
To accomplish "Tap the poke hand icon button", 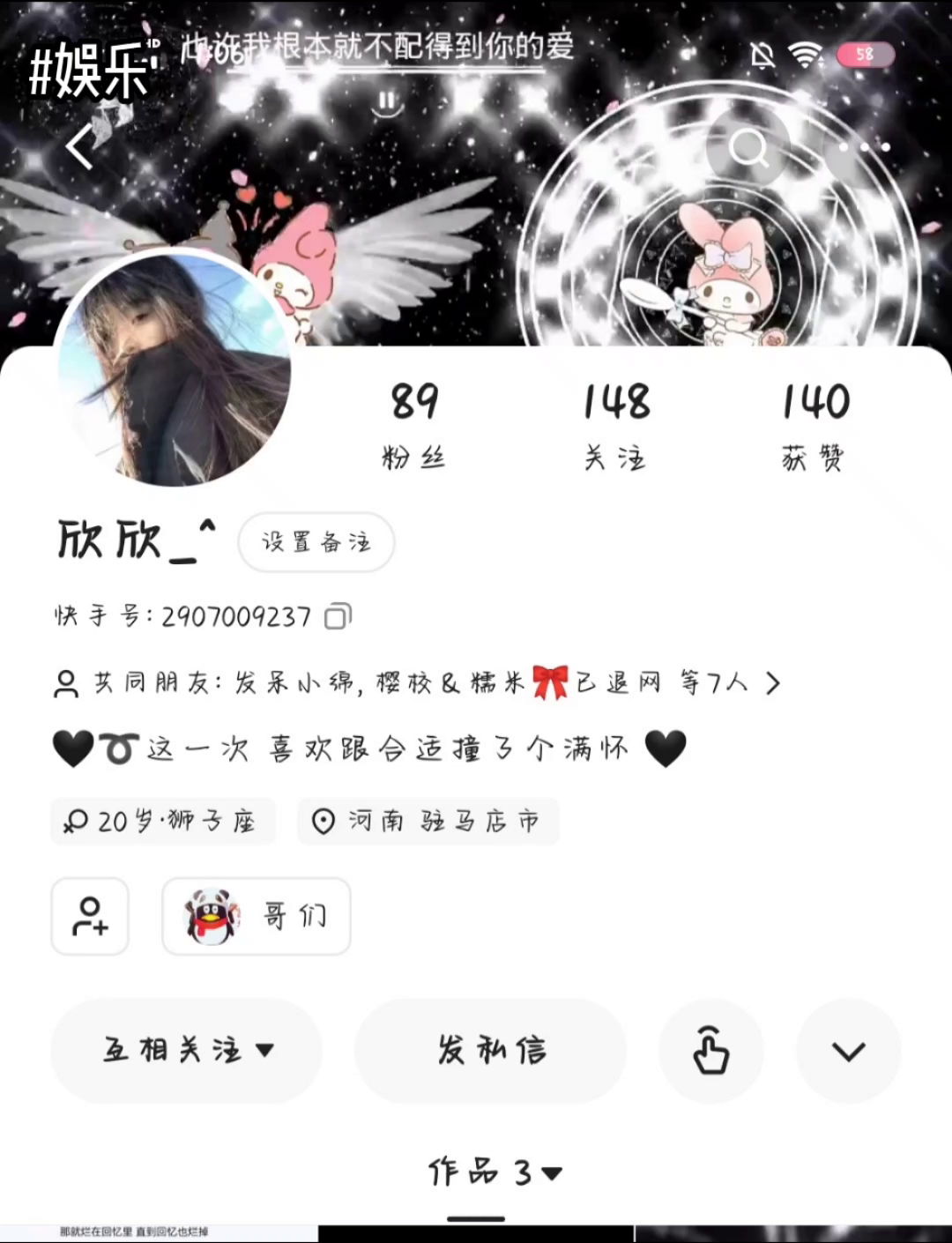I will tap(710, 1050).
